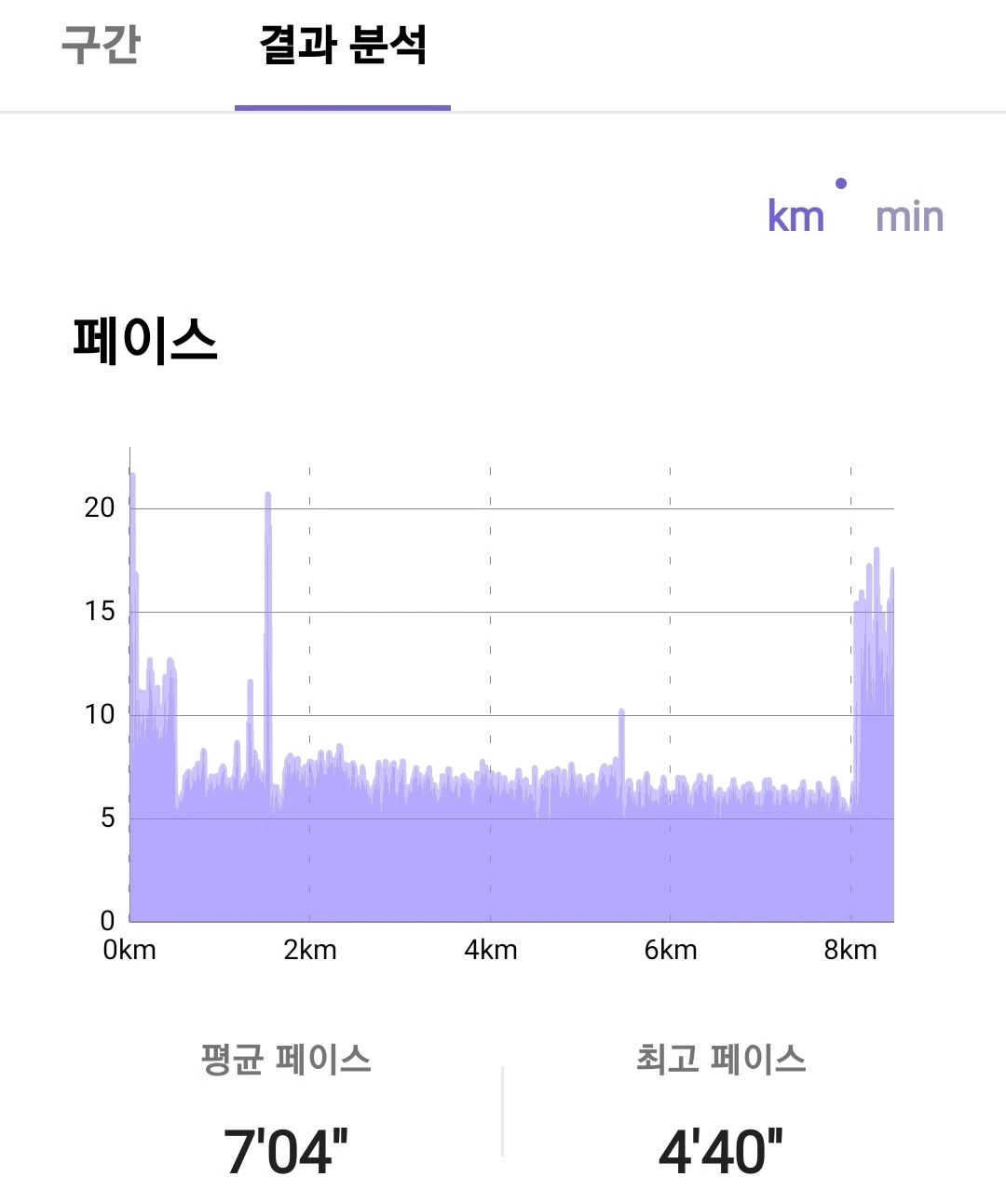Click the 6km axis label
Image resolution: width=1006 pixels, height=1204 pixels.
pos(673,951)
